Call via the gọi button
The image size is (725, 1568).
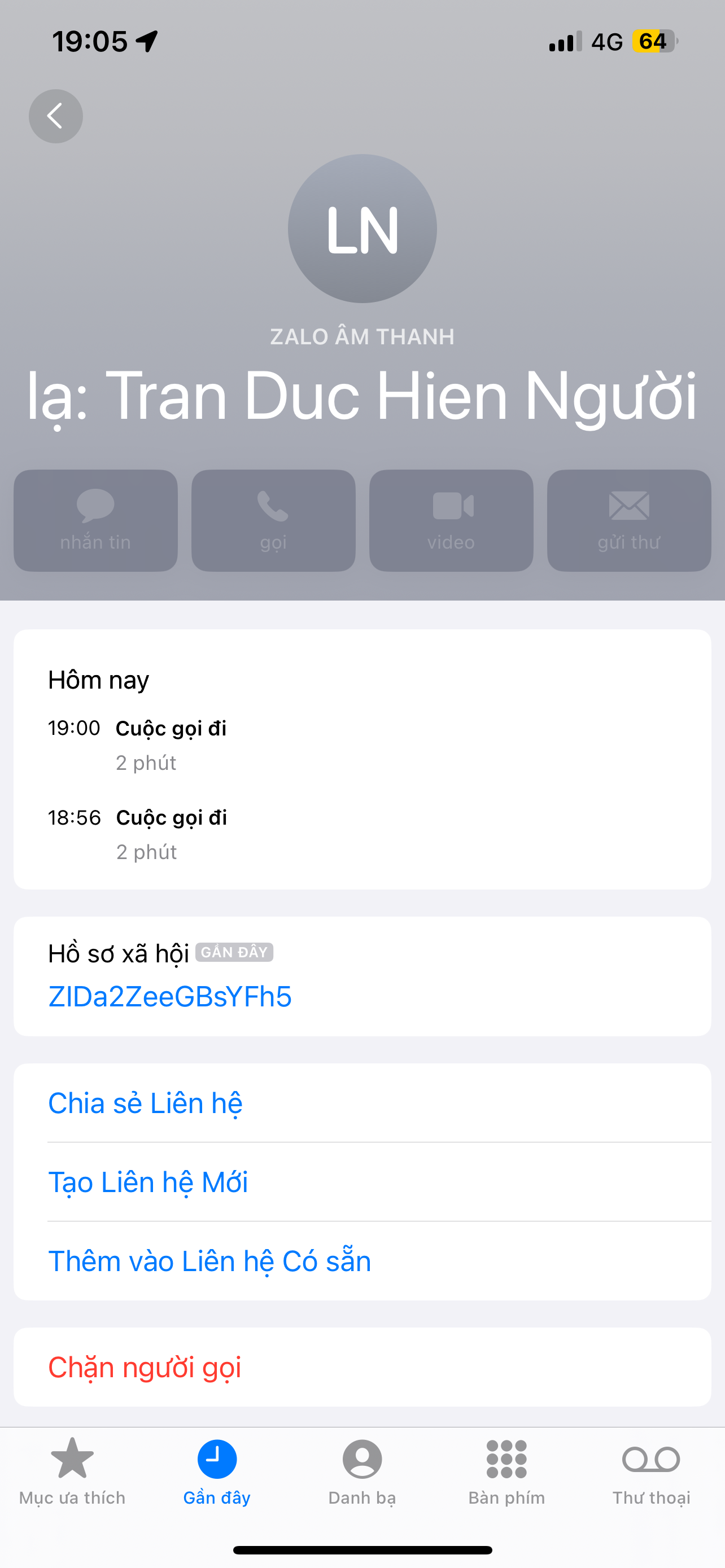273,520
